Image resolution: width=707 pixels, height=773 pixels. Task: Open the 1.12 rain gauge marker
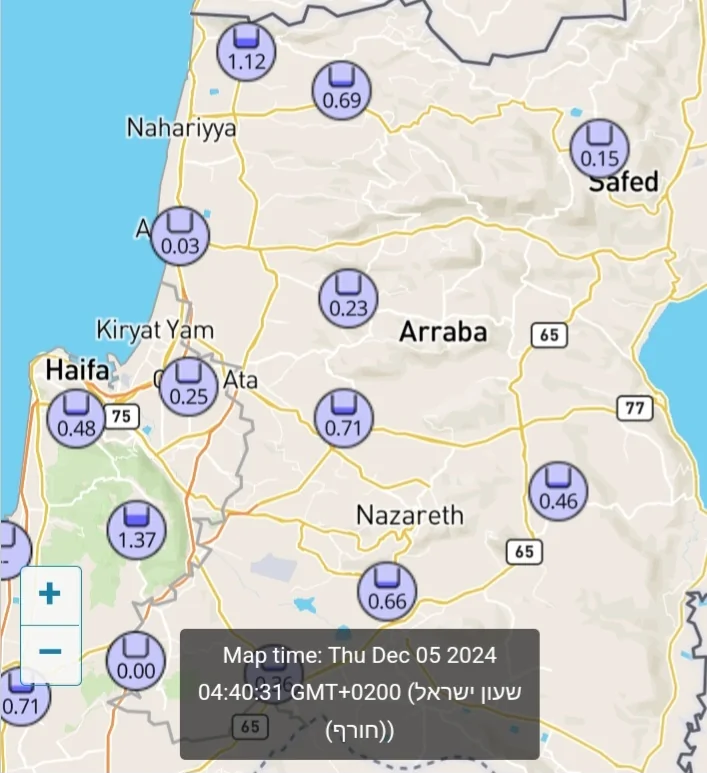pyautogui.click(x=246, y=52)
